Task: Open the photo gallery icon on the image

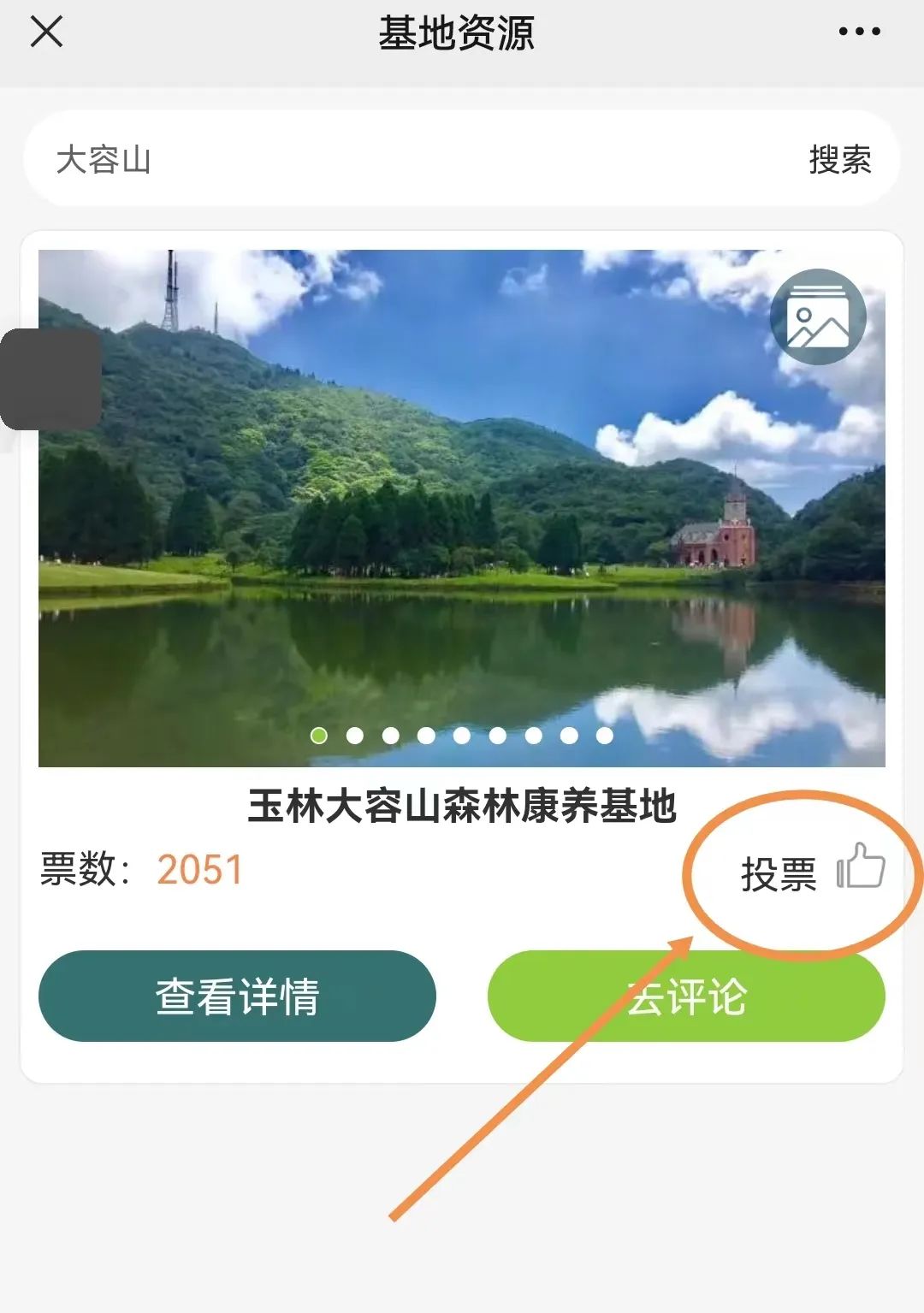Action: click(818, 317)
